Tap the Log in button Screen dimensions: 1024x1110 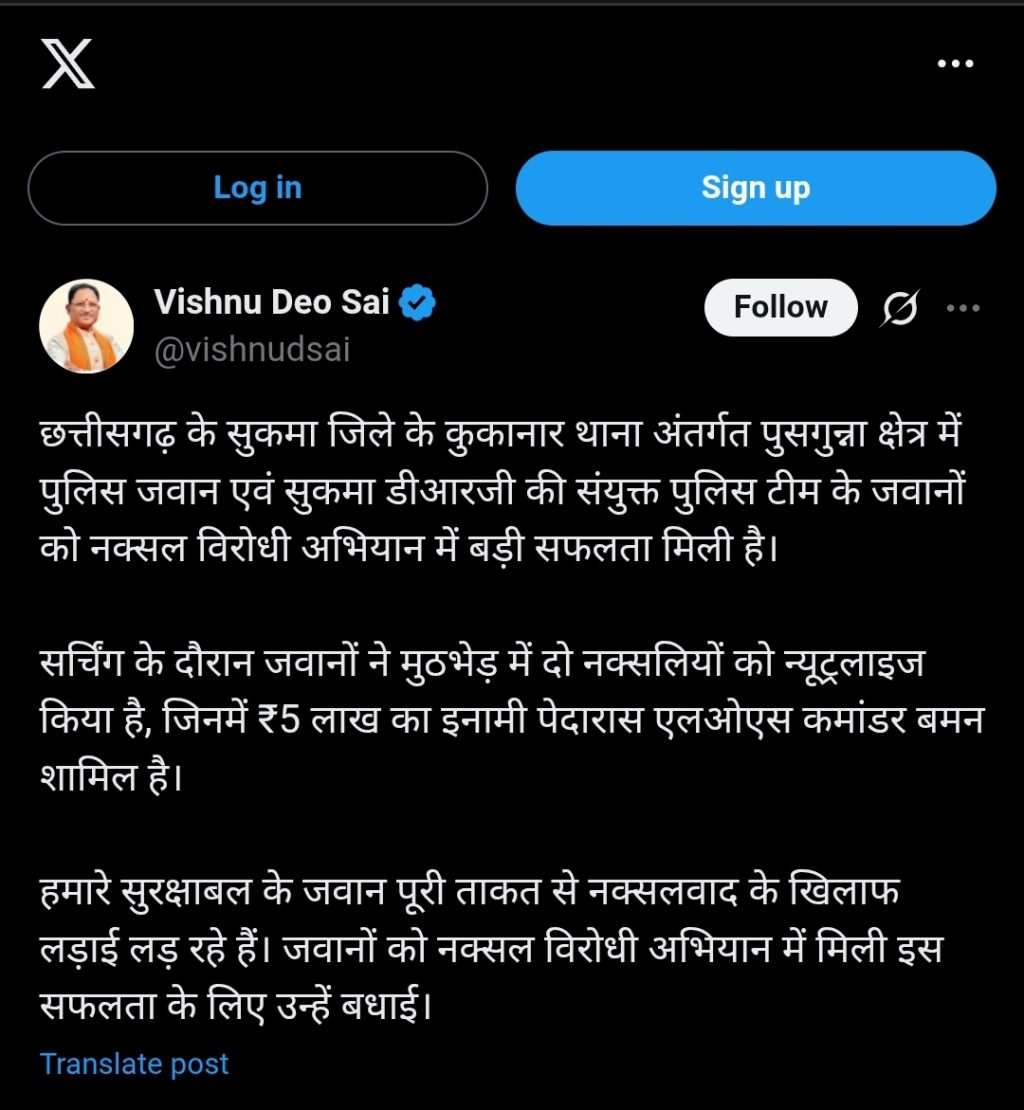[x=257, y=188]
